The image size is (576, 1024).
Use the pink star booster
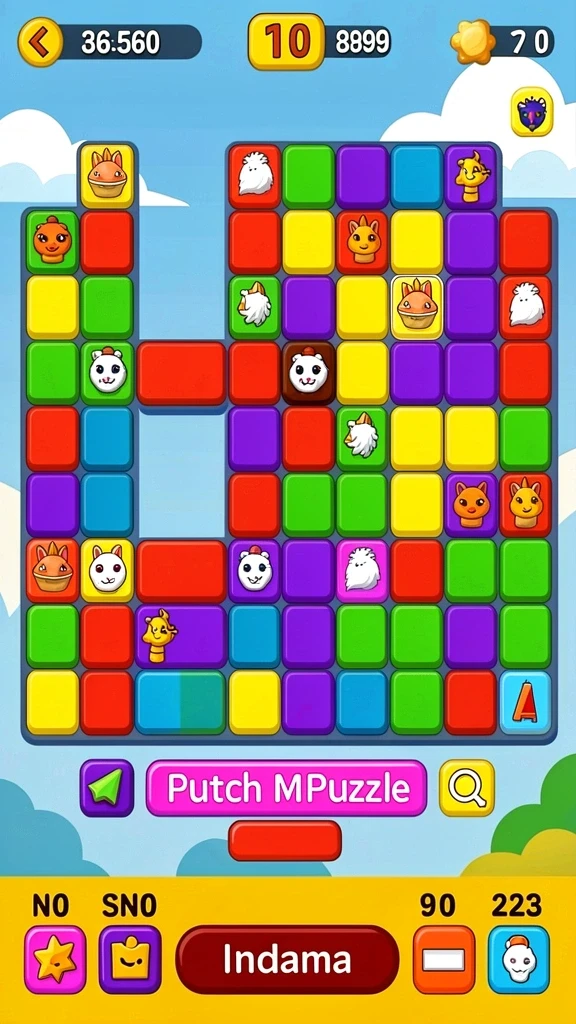(56, 960)
